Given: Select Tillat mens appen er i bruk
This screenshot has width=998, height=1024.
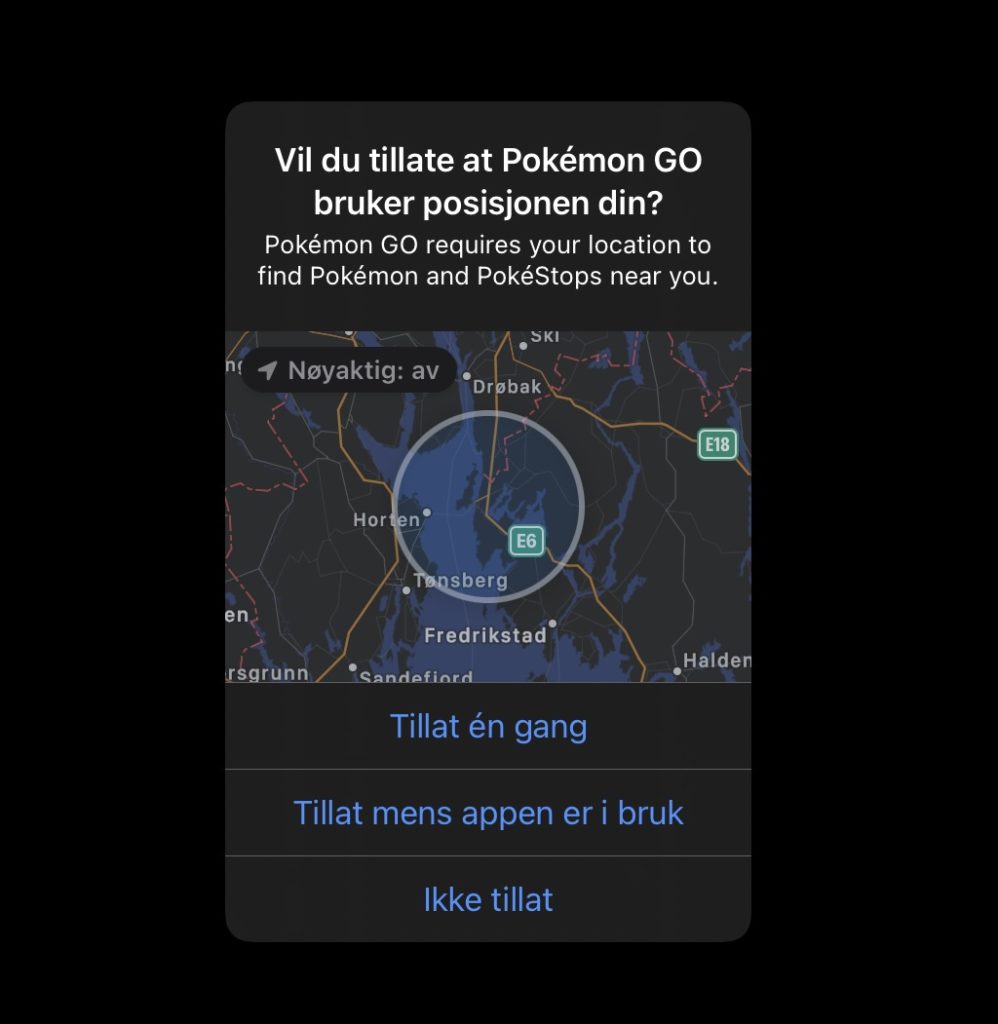Looking at the screenshot, I should [488, 813].
